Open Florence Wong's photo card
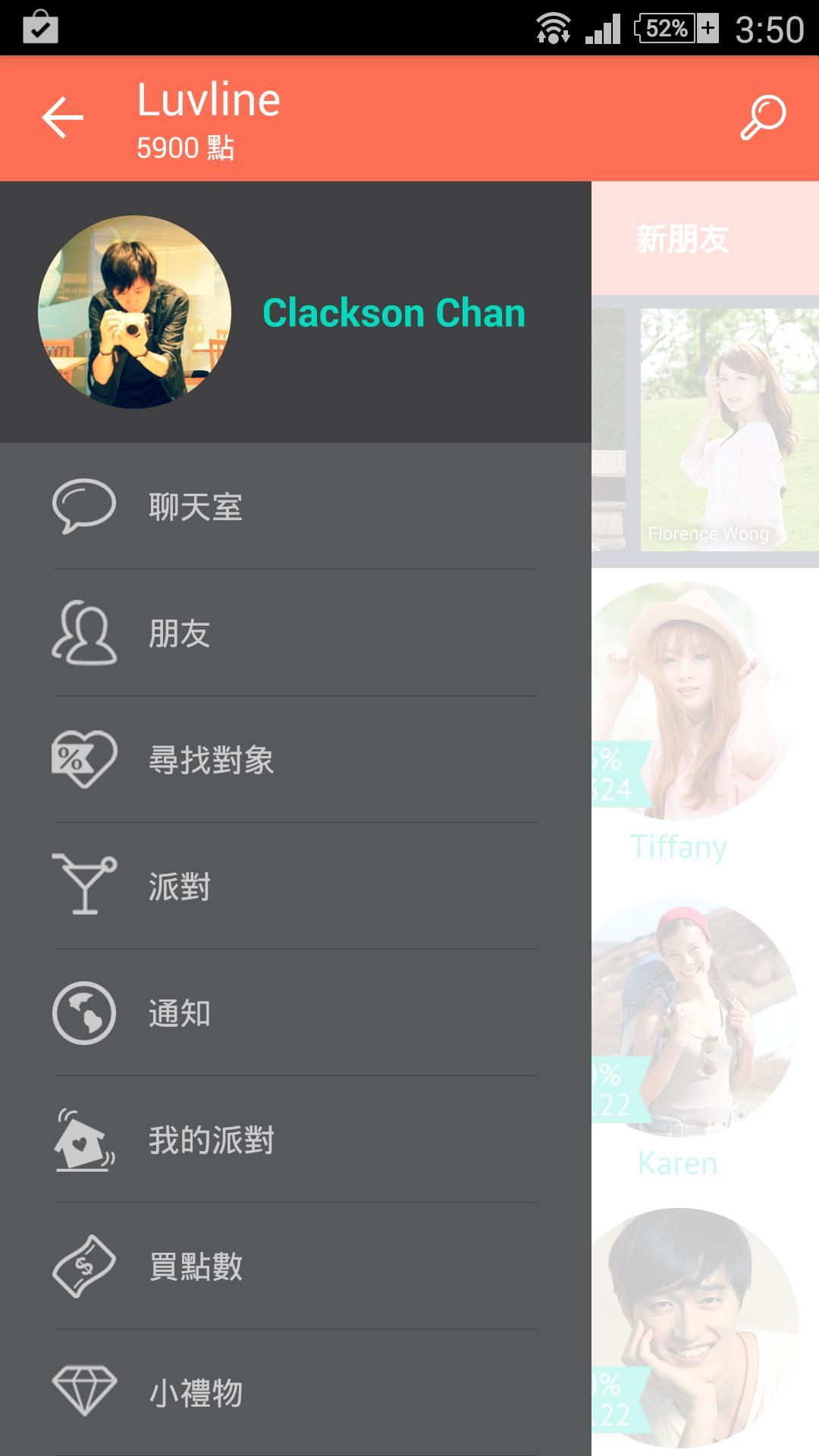This screenshot has height=1456, width=819. click(x=728, y=429)
